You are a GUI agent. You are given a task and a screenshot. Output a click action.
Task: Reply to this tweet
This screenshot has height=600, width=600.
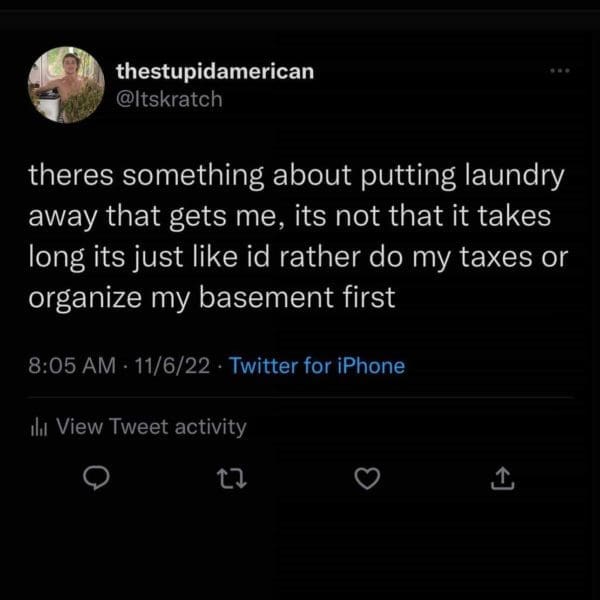96,482
